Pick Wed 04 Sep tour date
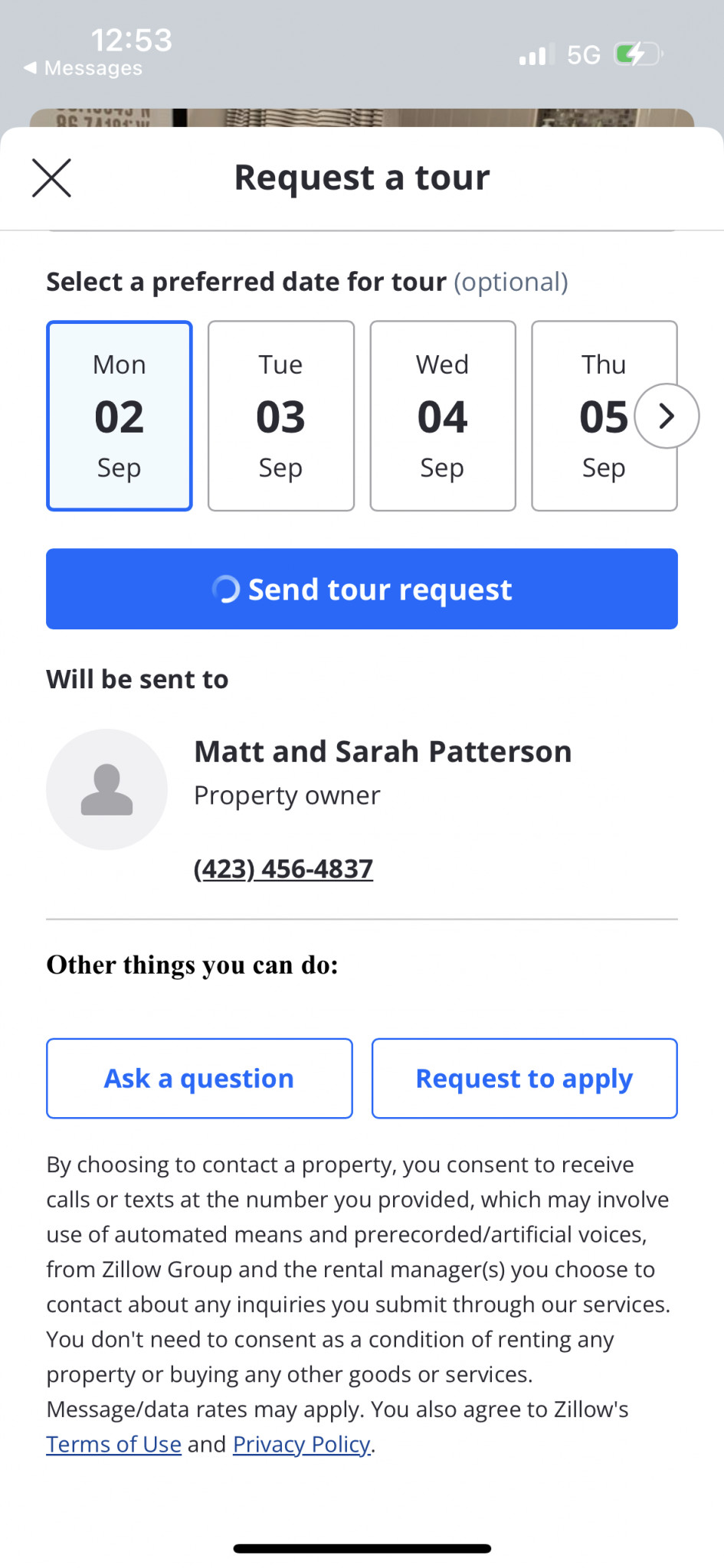Image resolution: width=724 pixels, height=1568 pixels. (x=442, y=416)
